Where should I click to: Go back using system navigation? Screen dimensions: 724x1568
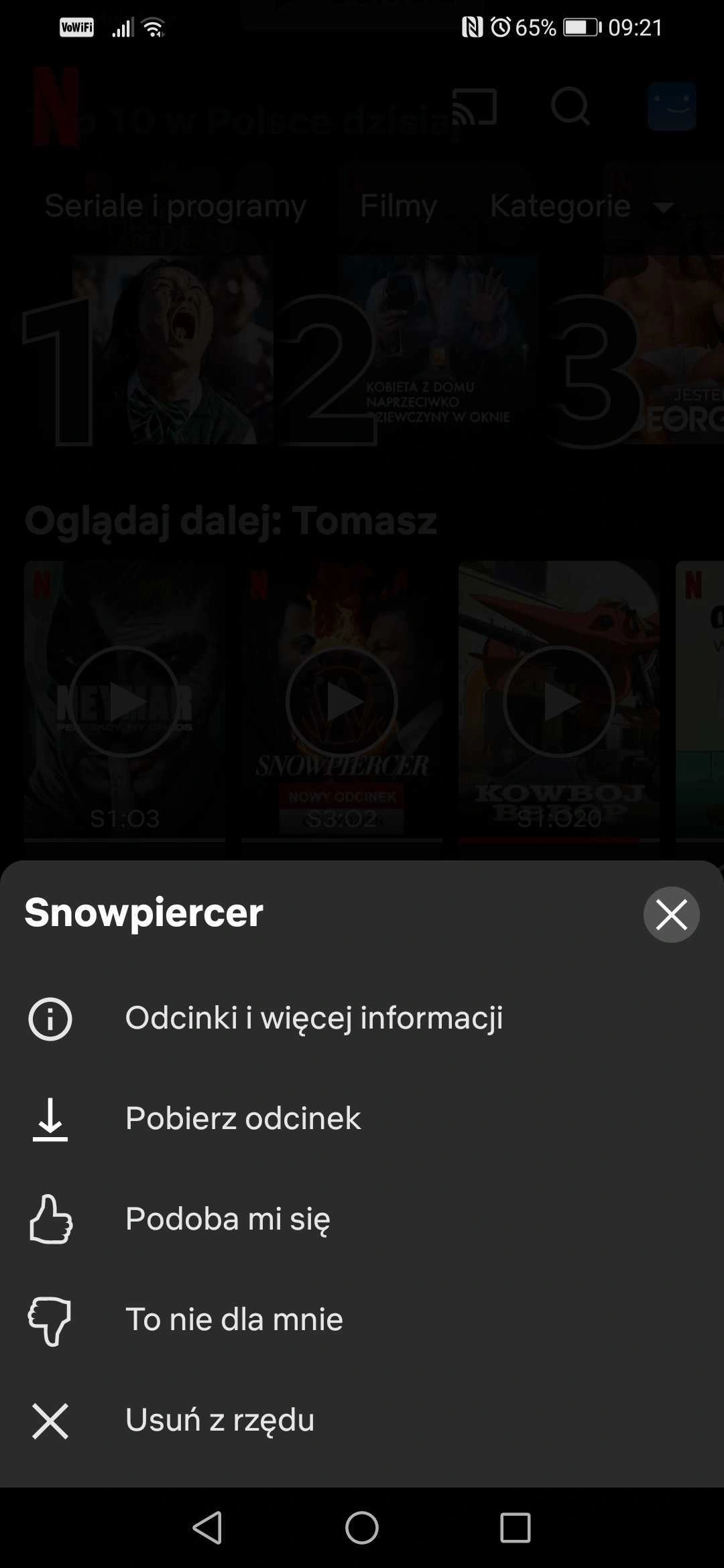tap(207, 1528)
